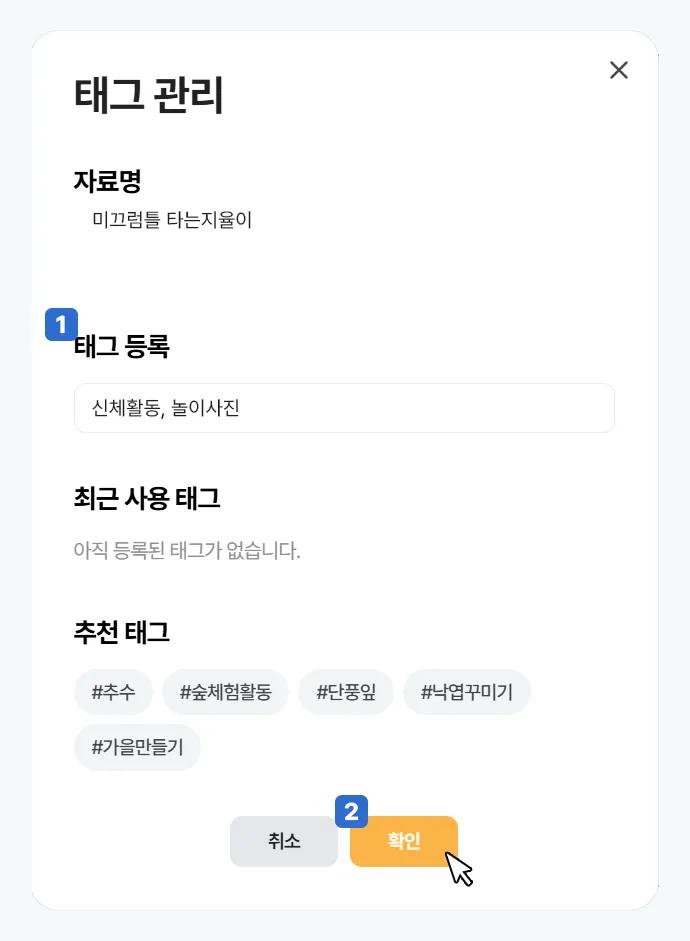Confirm tags with the 확인 button
The width and height of the screenshot is (690, 941).
(x=404, y=841)
